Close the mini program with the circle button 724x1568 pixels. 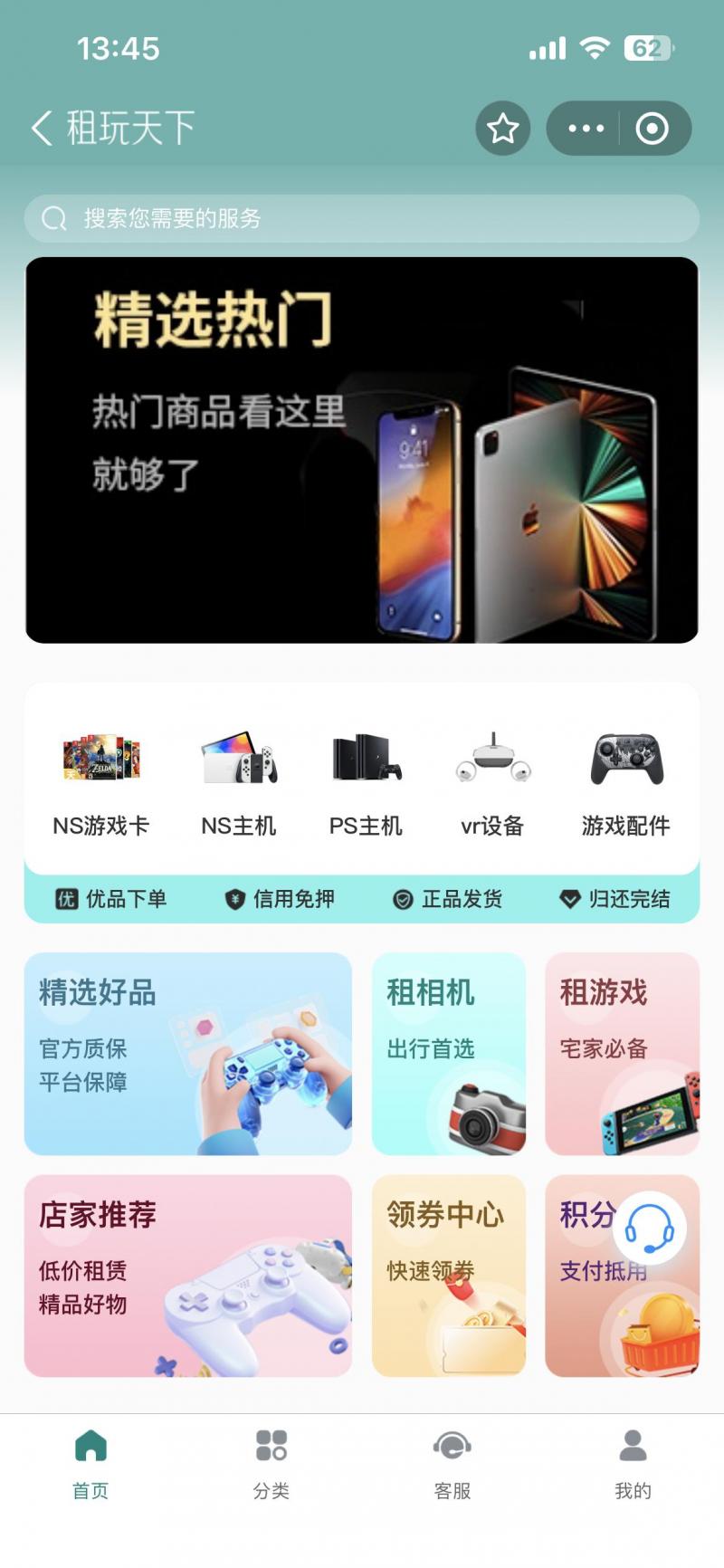tap(652, 129)
